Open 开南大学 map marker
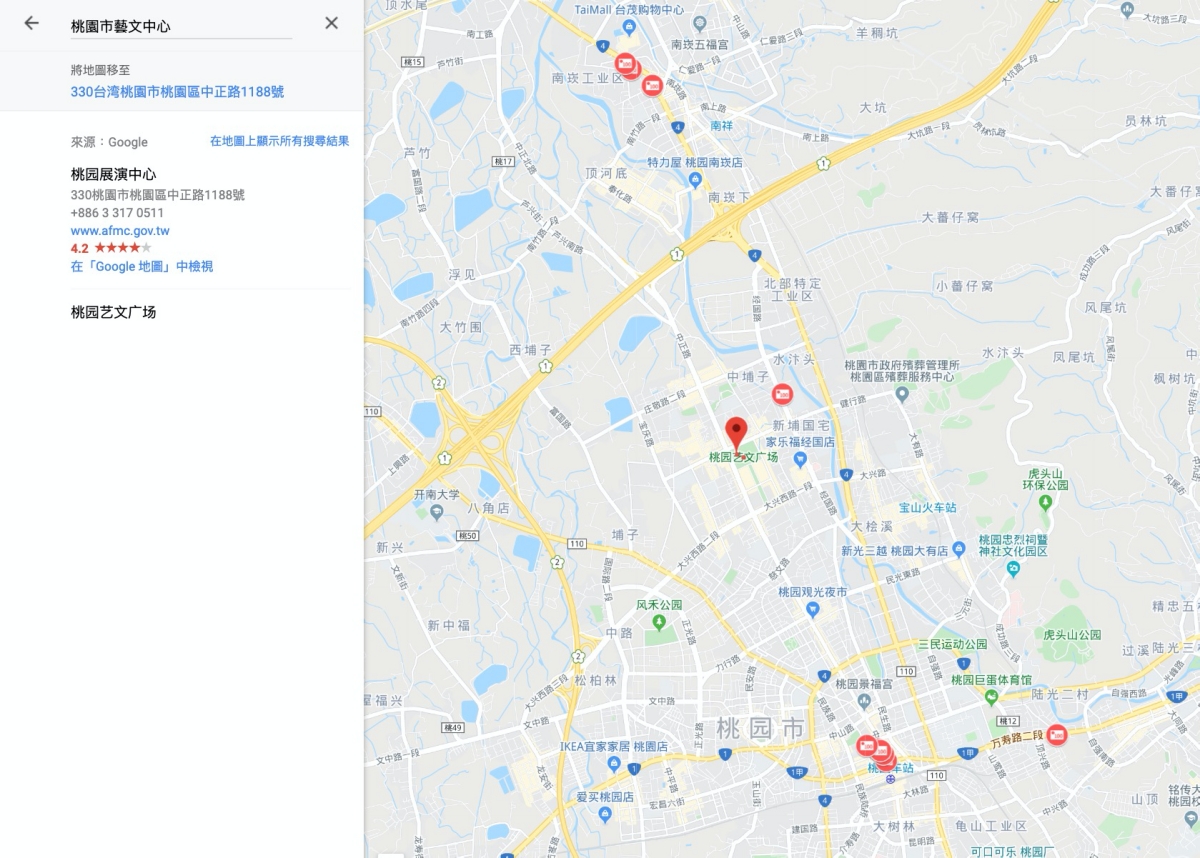This screenshot has height=858, width=1200. (436, 511)
